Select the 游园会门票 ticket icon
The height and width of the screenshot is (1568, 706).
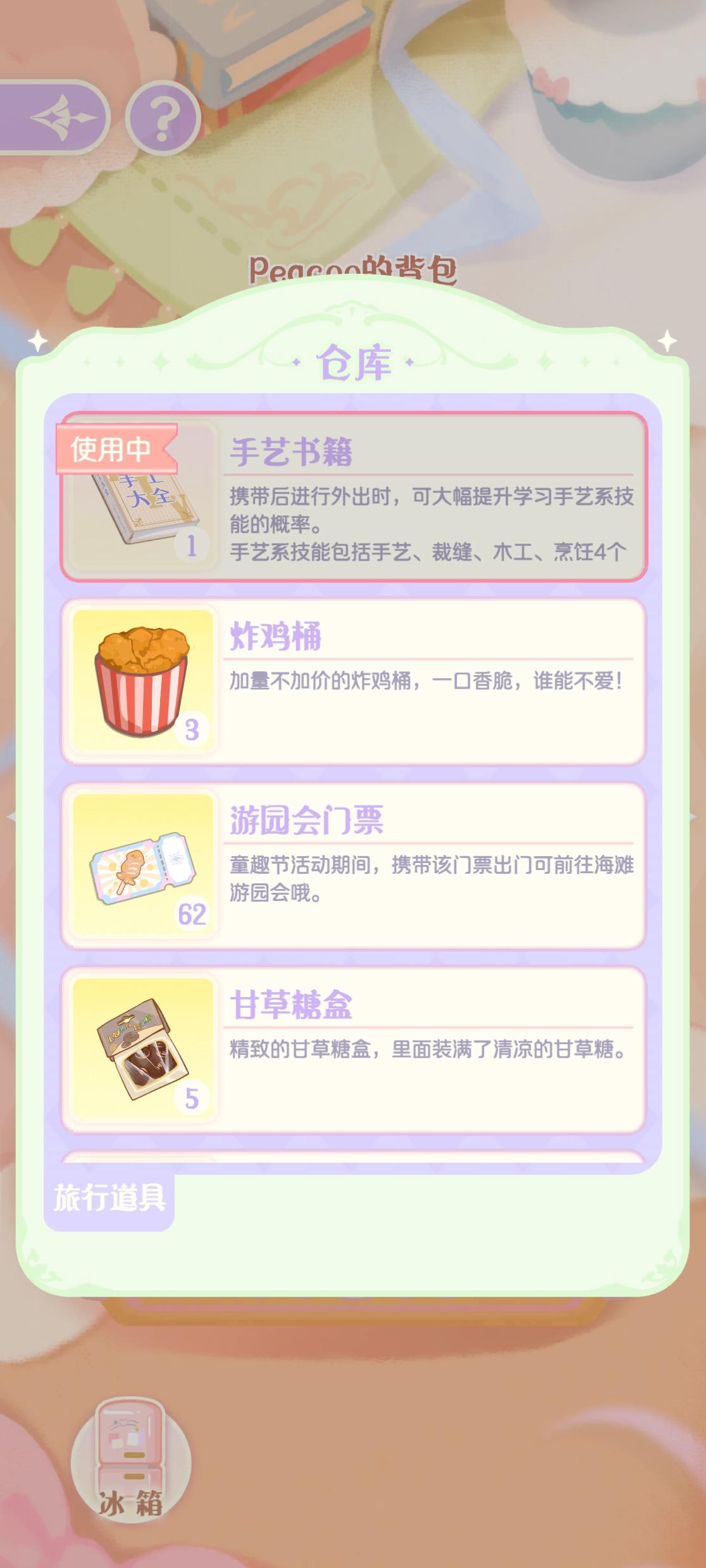(x=140, y=873)
